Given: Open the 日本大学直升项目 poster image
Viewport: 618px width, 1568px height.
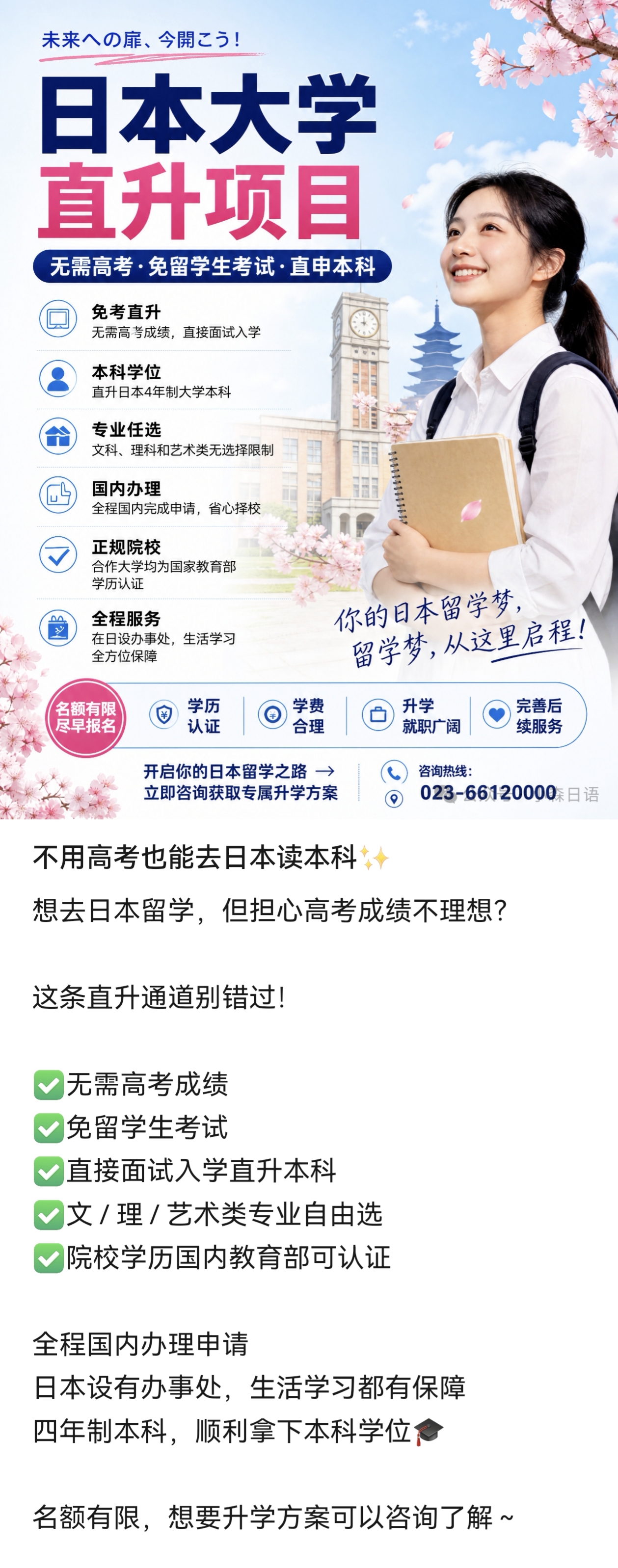Looking at the screenshot, I should click(x=309, y=409).
